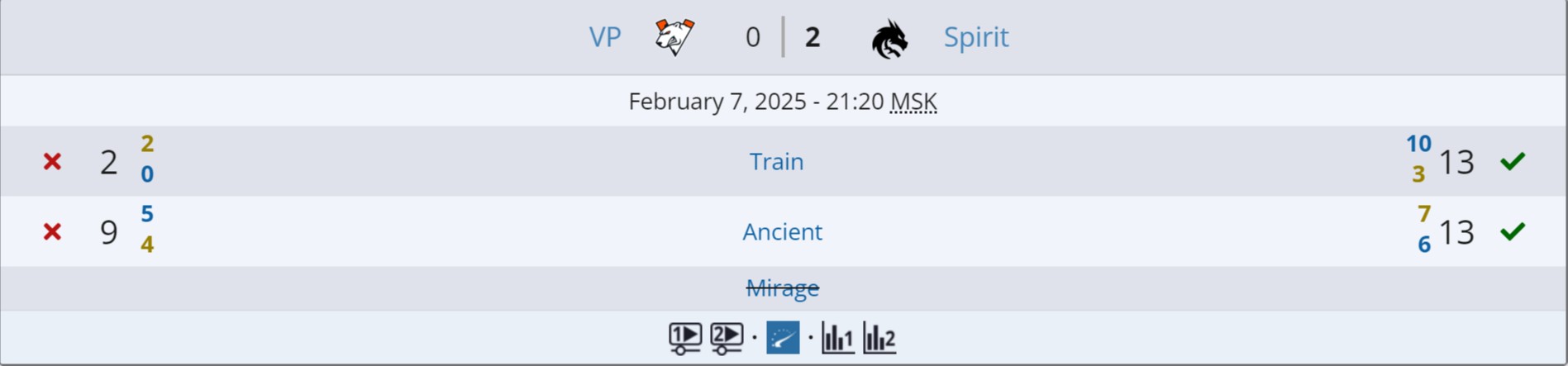Open the VP team page
Screen dimensions: 1568x366
coord(604,37)
